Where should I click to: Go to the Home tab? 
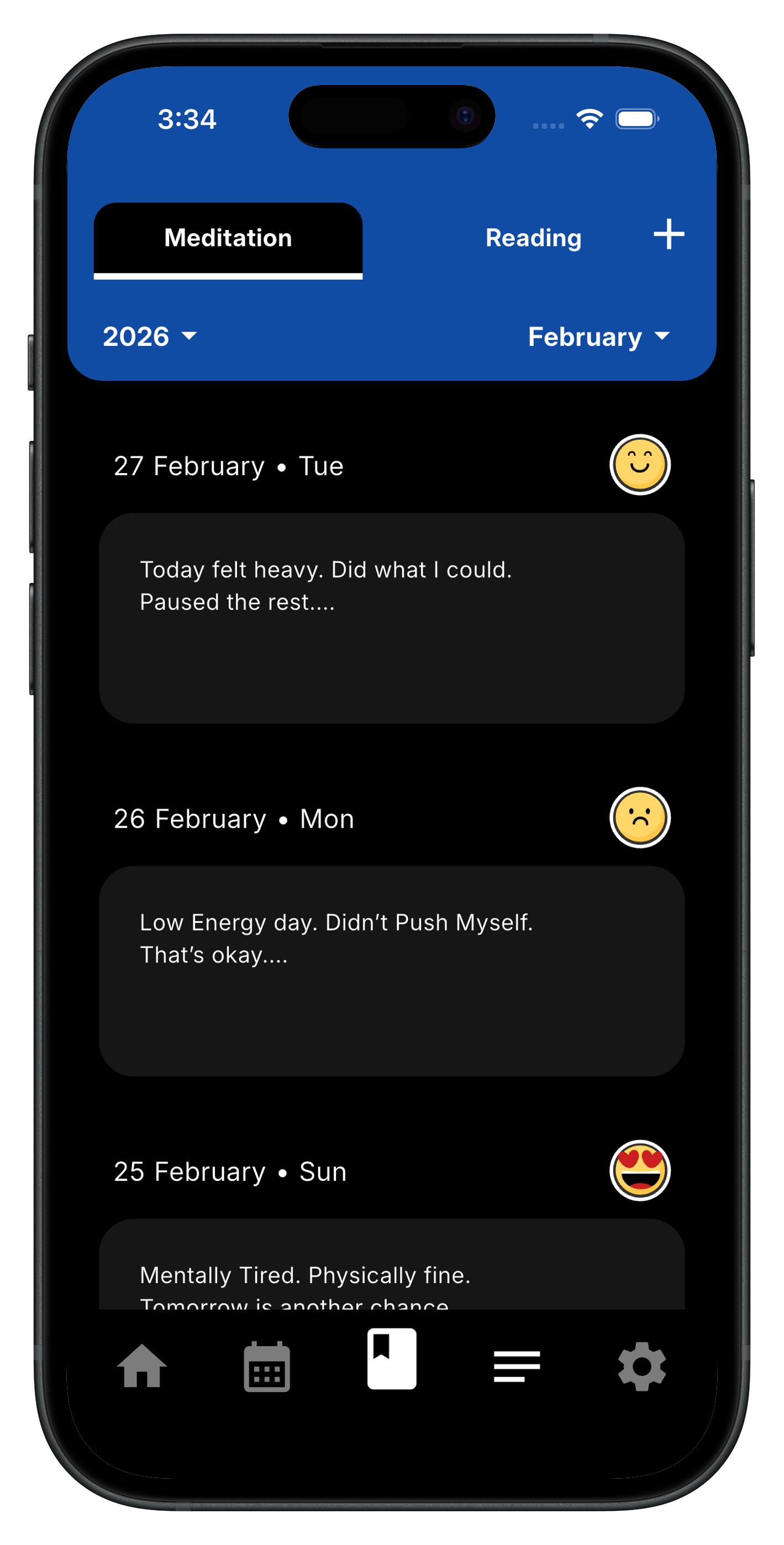pos(142,1365)
